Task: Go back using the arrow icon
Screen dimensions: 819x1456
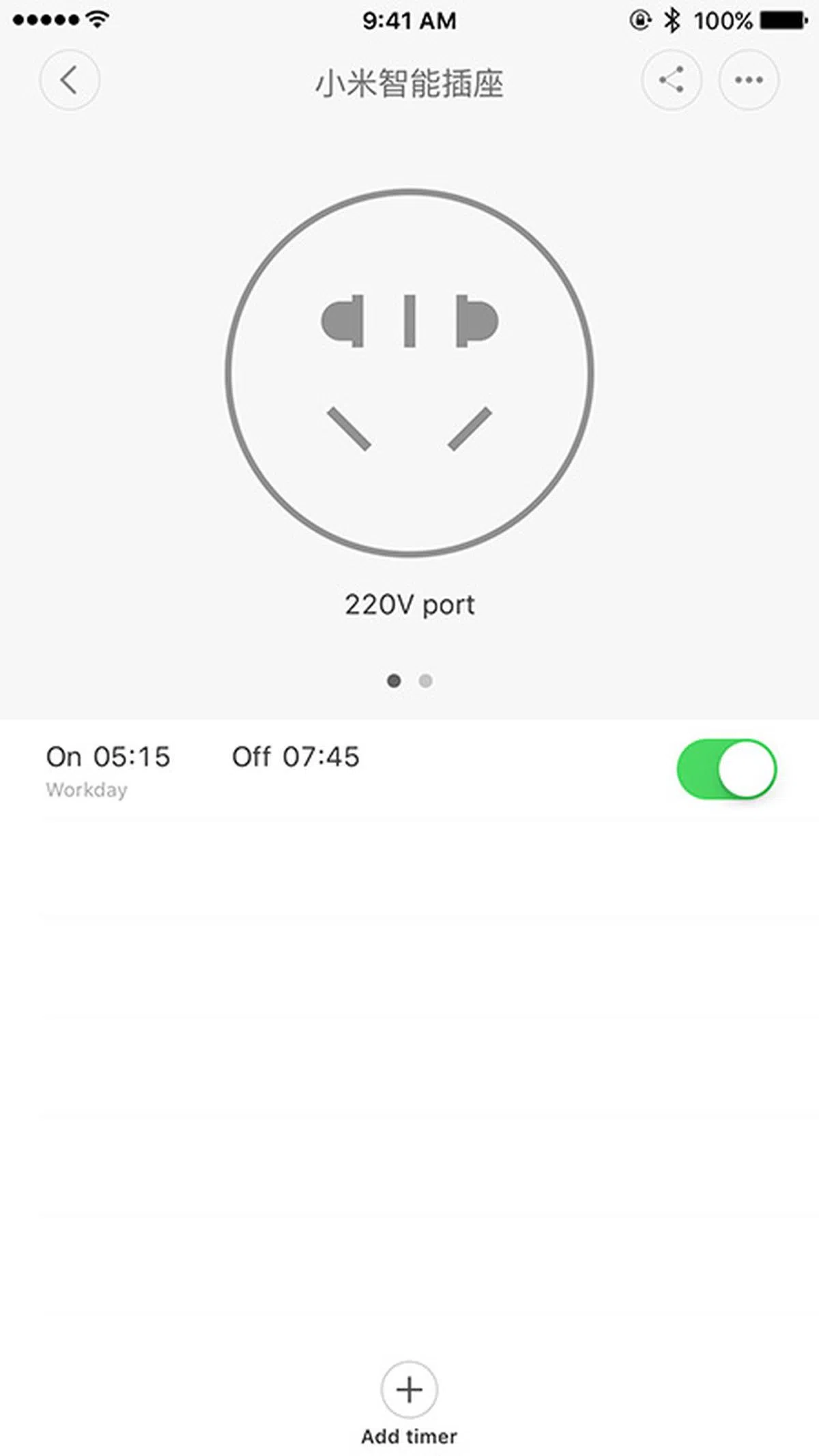Action: coord(69,80)
